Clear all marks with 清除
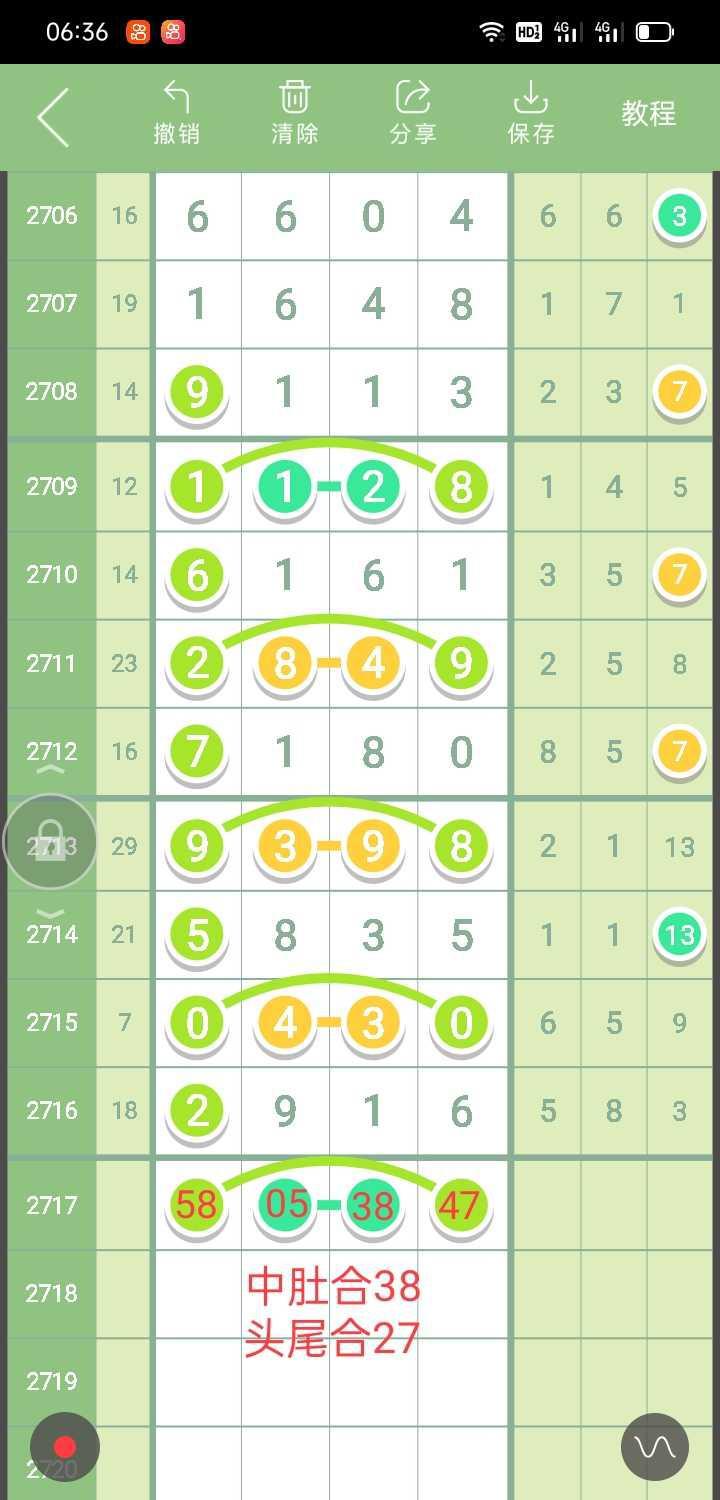The image size is (720, 1500). point(294,113)
